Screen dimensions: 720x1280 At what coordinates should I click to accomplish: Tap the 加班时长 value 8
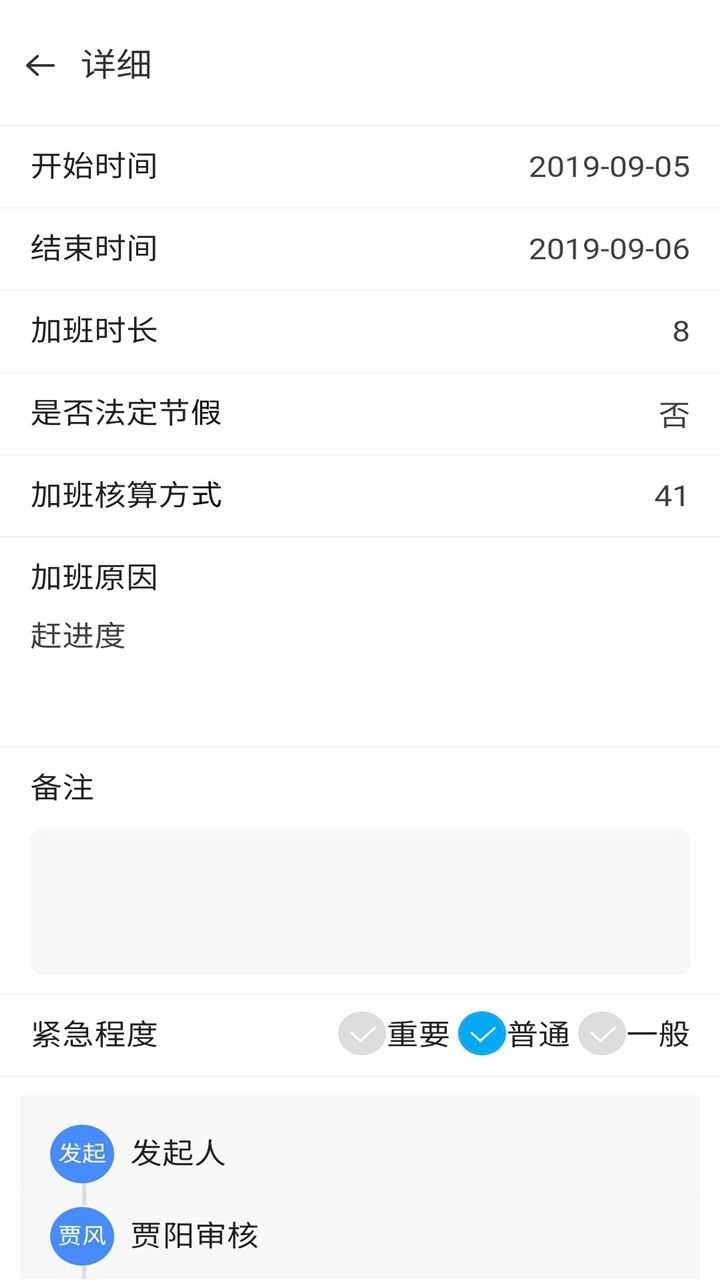pos(681,331)
